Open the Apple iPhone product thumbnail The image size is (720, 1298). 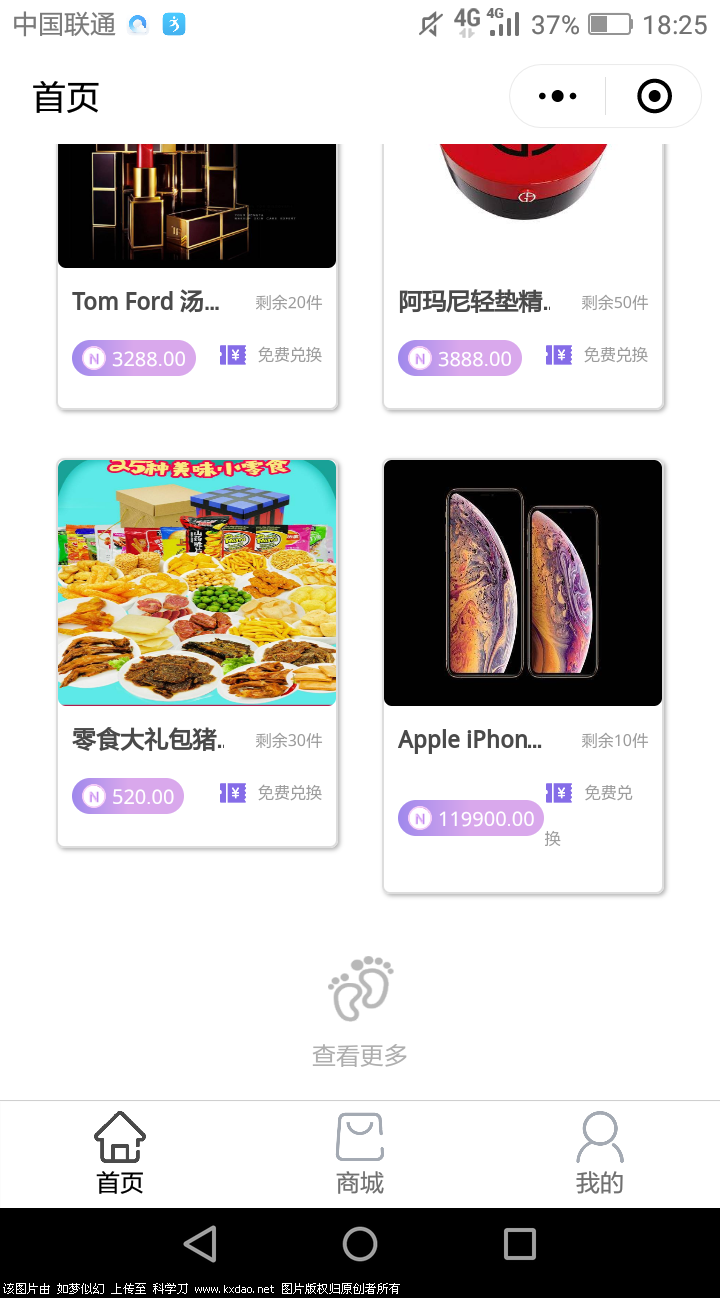point(522,583)
